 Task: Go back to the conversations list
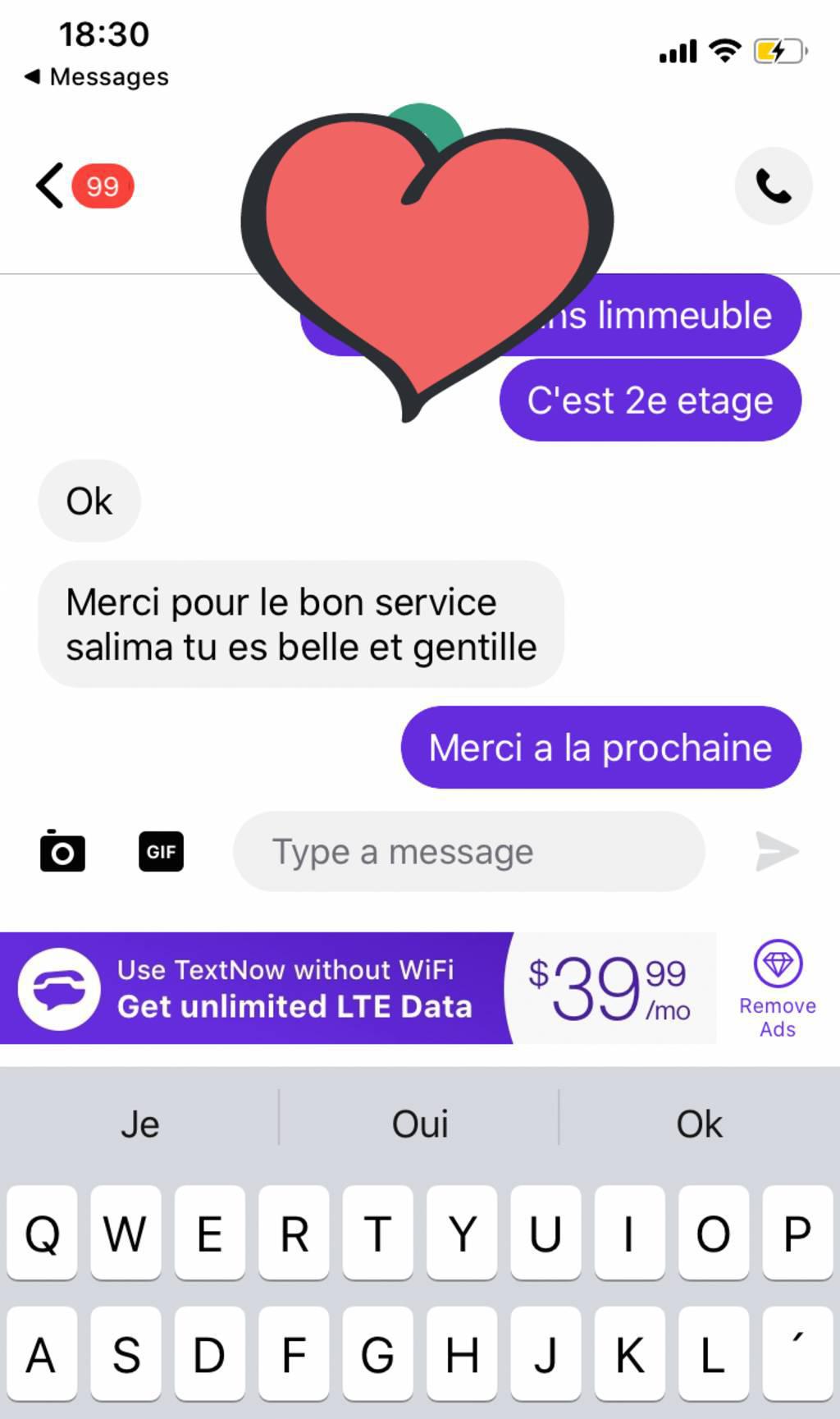(x=51, y=185)
